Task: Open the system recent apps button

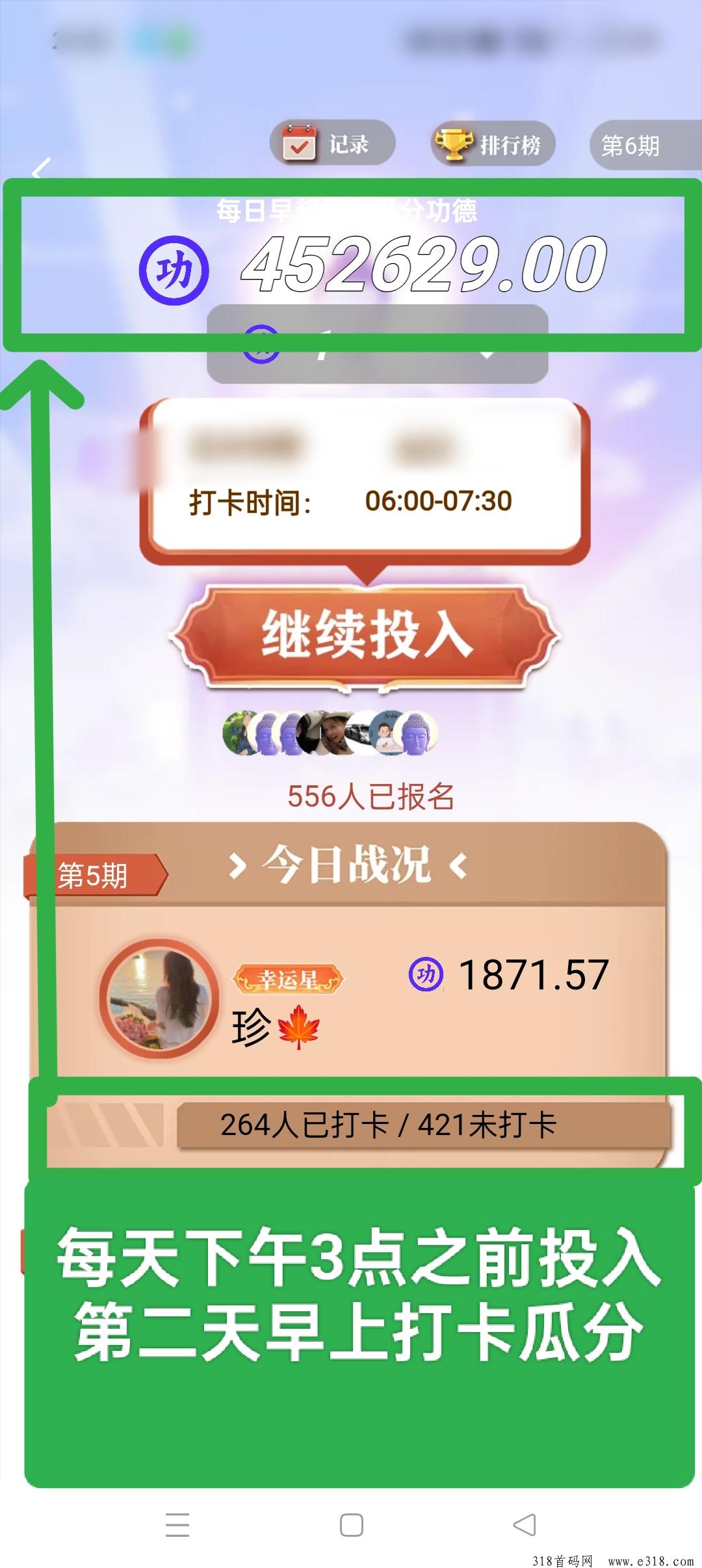Action: 177,1524
